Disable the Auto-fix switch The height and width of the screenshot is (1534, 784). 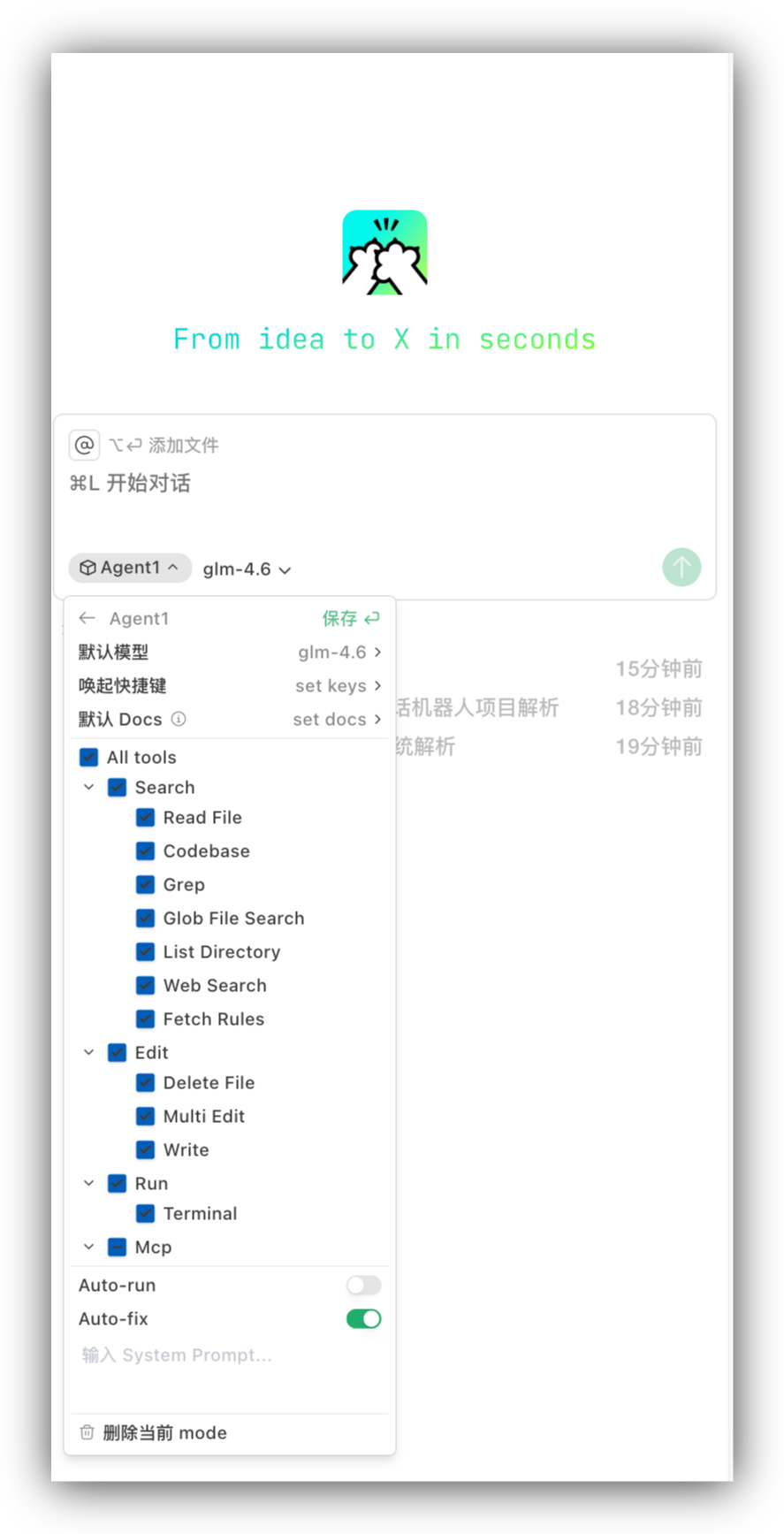click(363, 1319)
